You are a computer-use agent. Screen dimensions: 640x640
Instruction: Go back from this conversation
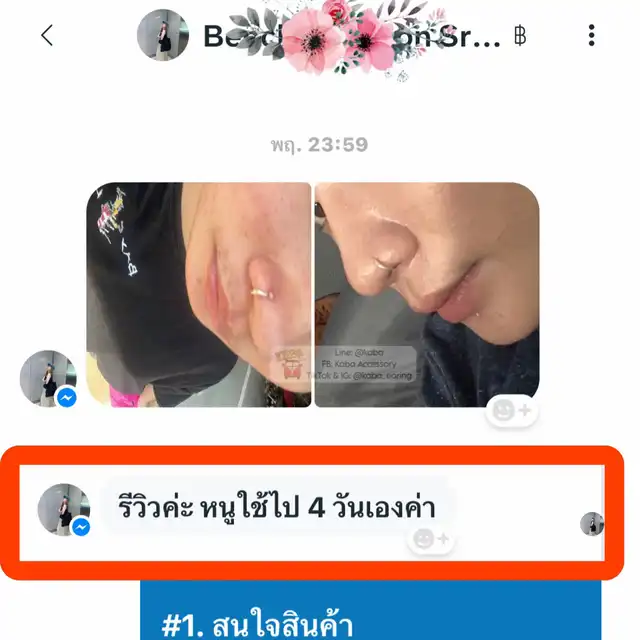[46, 36]
